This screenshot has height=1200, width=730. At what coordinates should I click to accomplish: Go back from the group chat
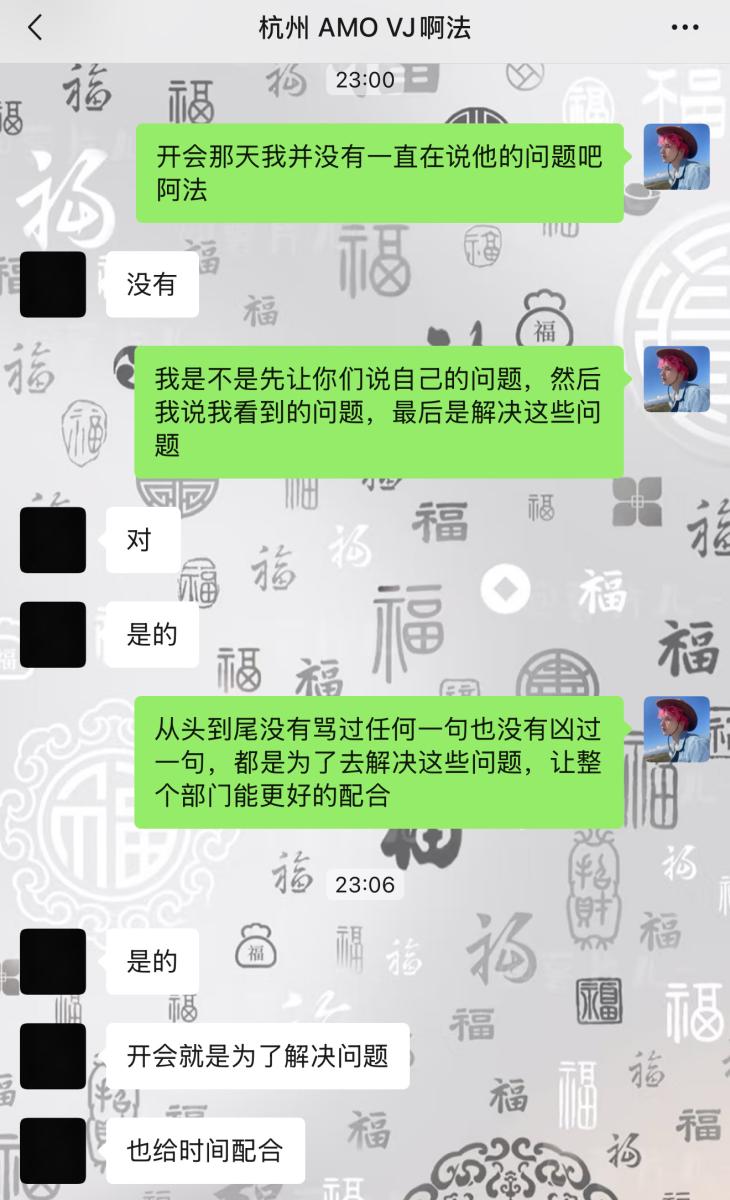coord(35,28)
